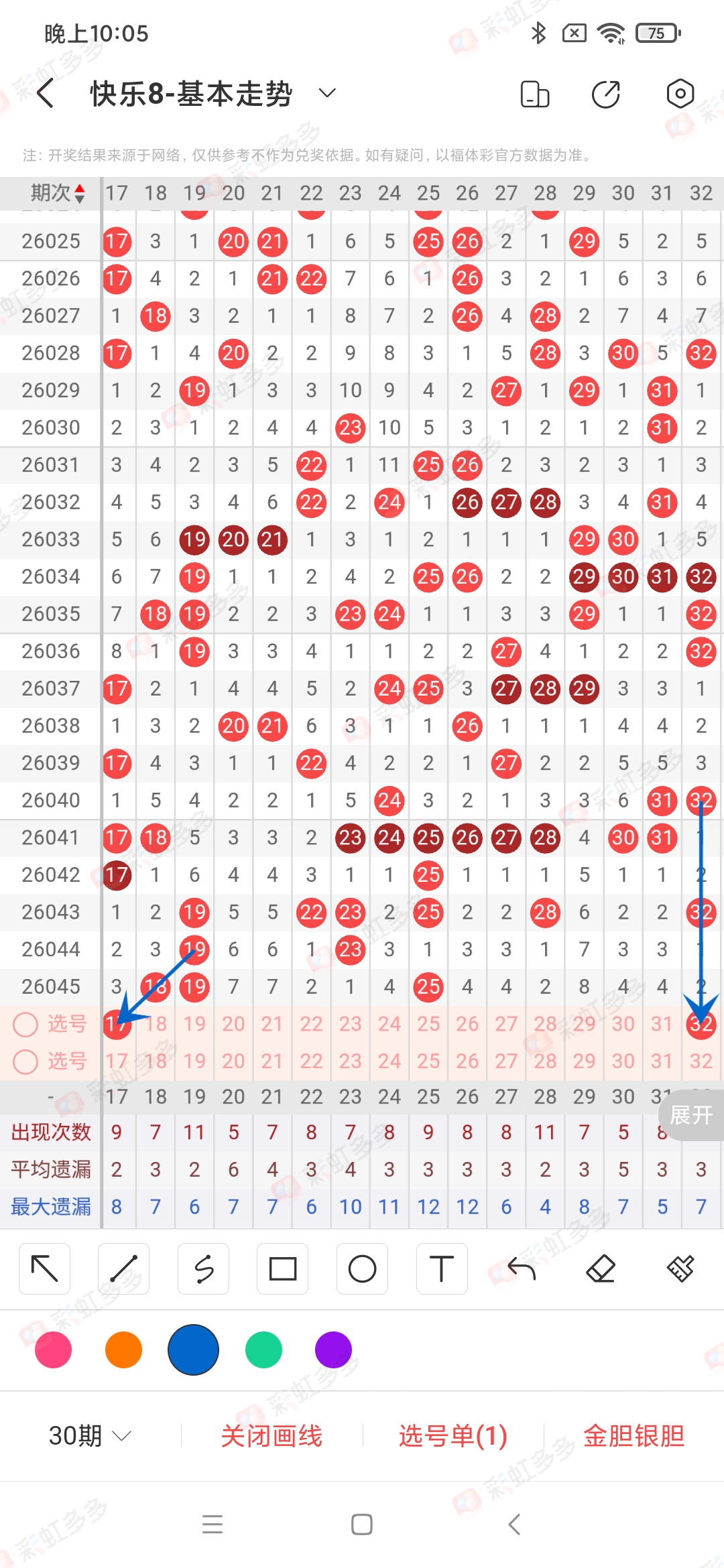Sort by 期次 column header
The image size is (724, 1568).
[x=58, y=194]
